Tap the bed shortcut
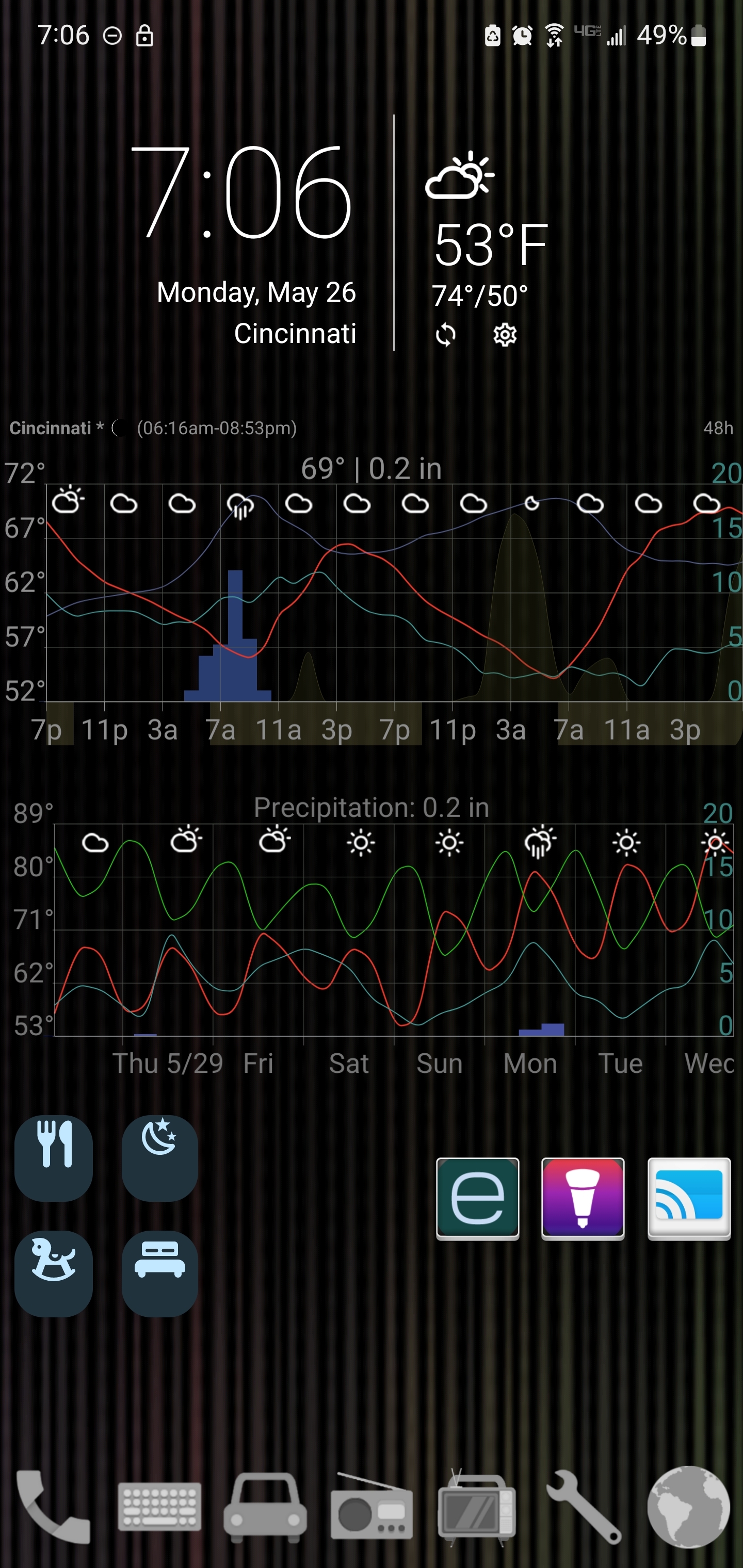 [x=159, y=1273]
